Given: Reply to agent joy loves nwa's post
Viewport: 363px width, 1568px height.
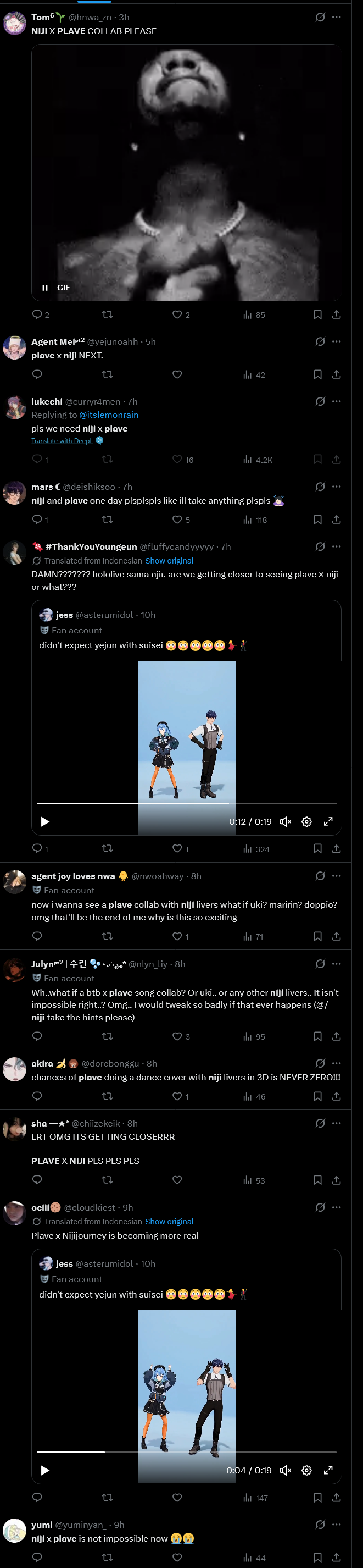Looking at the screenshot, I should pyautogui.click(x=37, y=936).
